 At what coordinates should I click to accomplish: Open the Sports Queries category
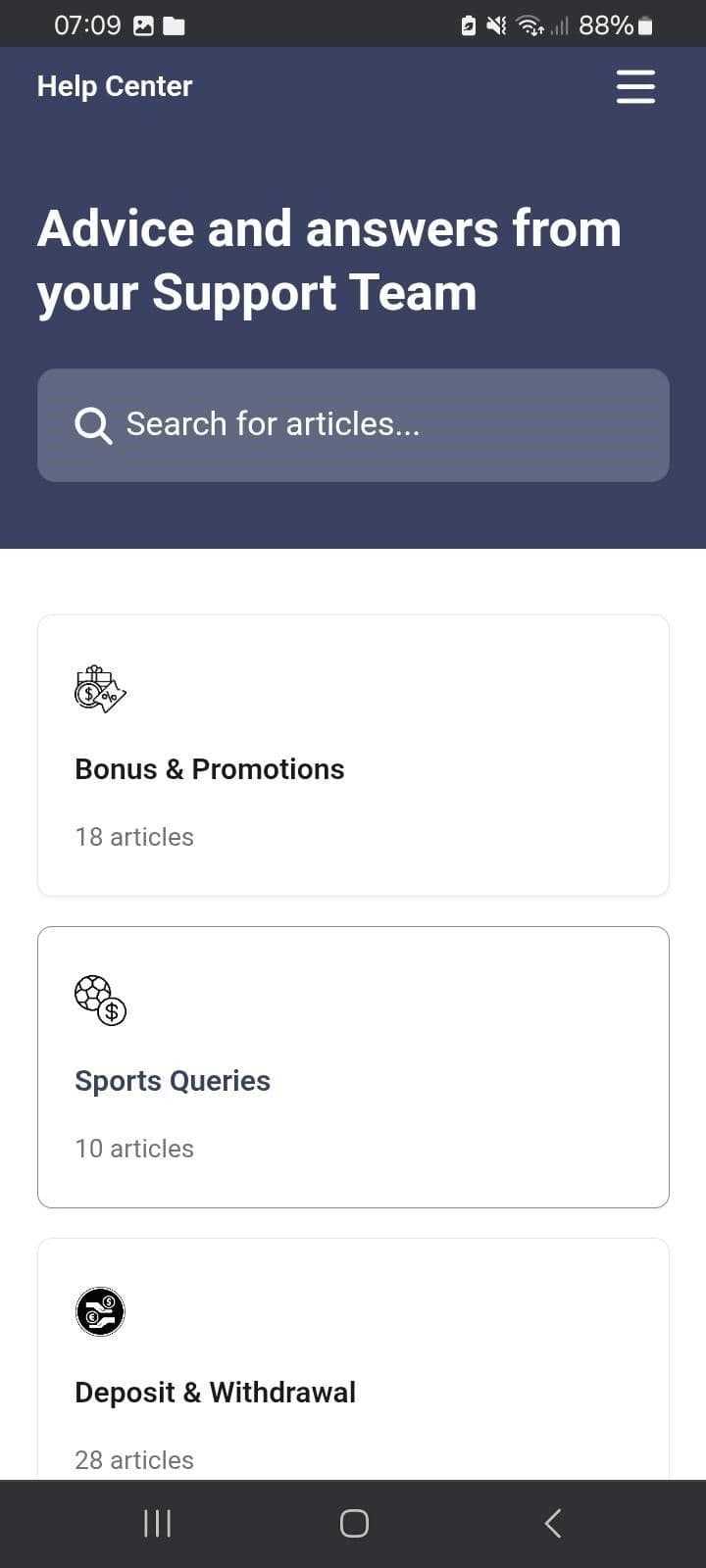[353, 1066]
